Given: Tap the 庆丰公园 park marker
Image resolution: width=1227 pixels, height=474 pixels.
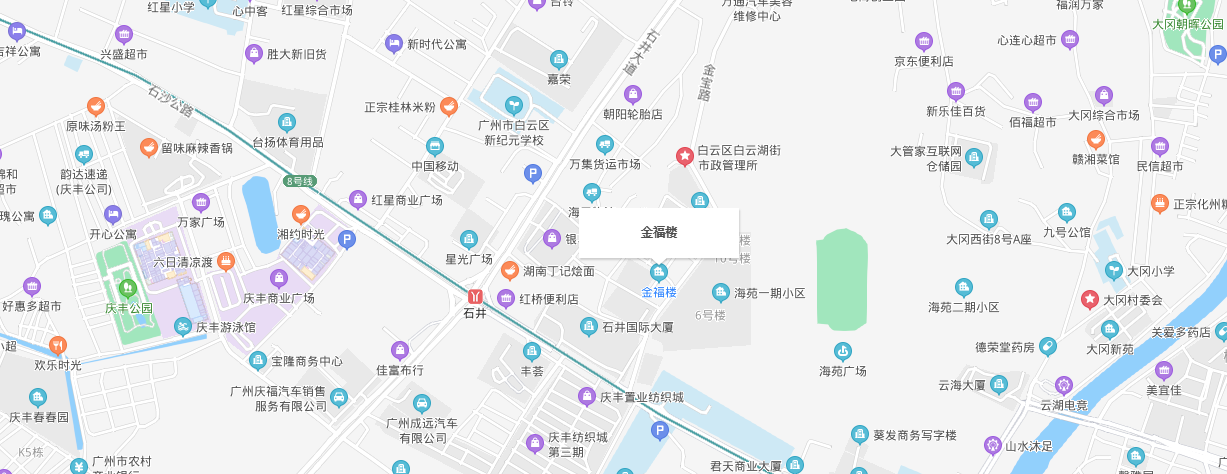Looking at the screenshot, I should click(126, 289).
